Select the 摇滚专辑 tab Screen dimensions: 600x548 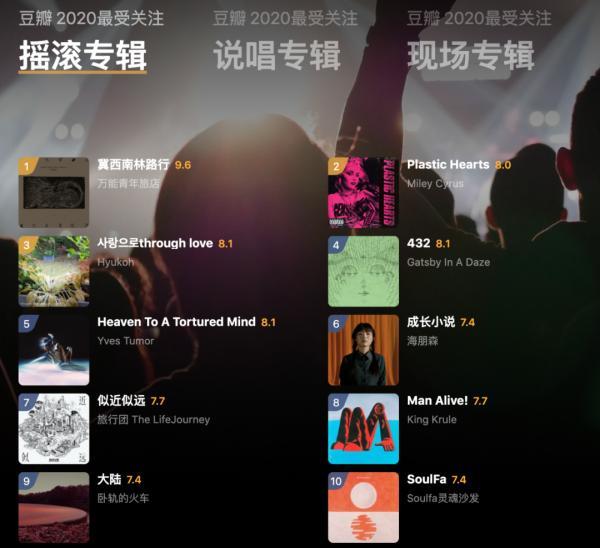(x=83, y=55)
